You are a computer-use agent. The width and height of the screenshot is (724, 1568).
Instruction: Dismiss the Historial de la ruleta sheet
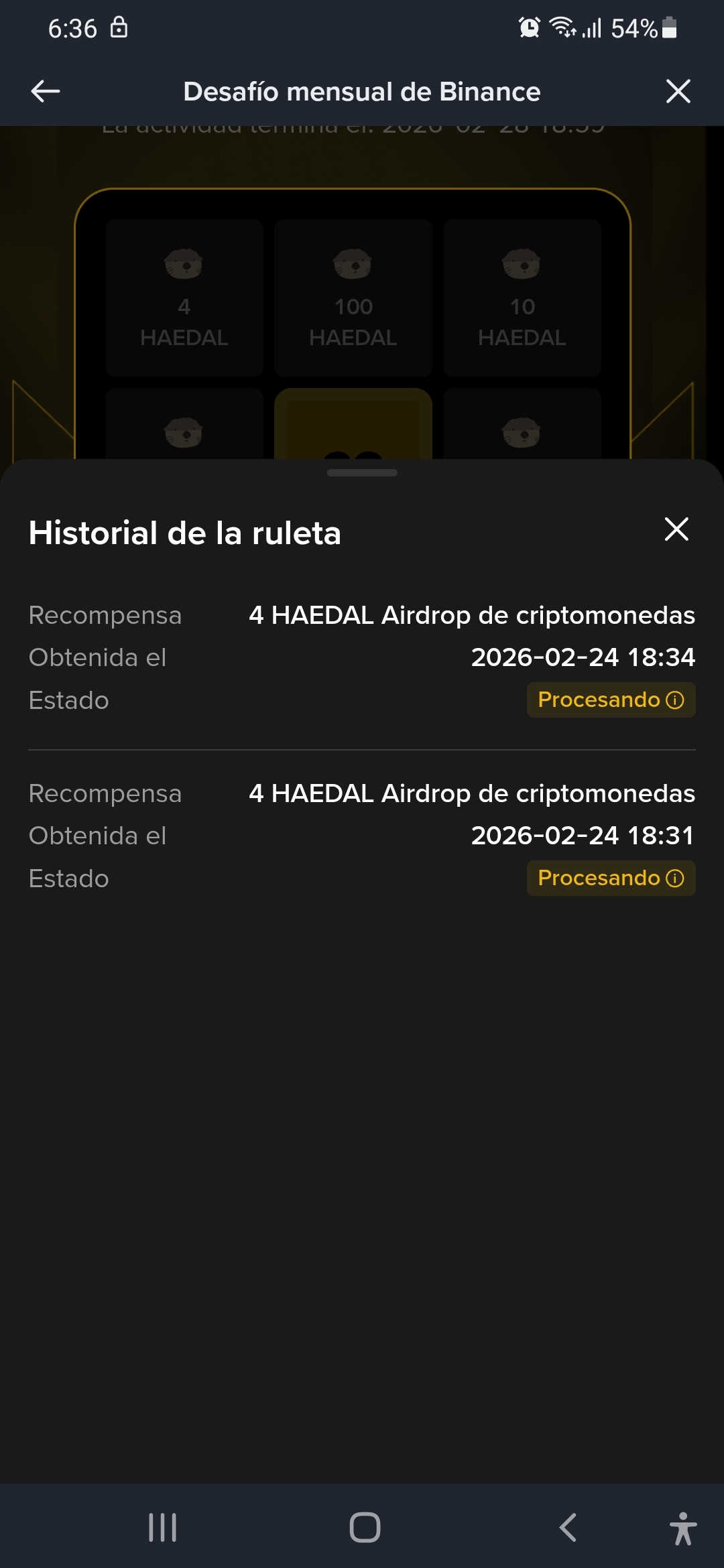pos(676,529)
